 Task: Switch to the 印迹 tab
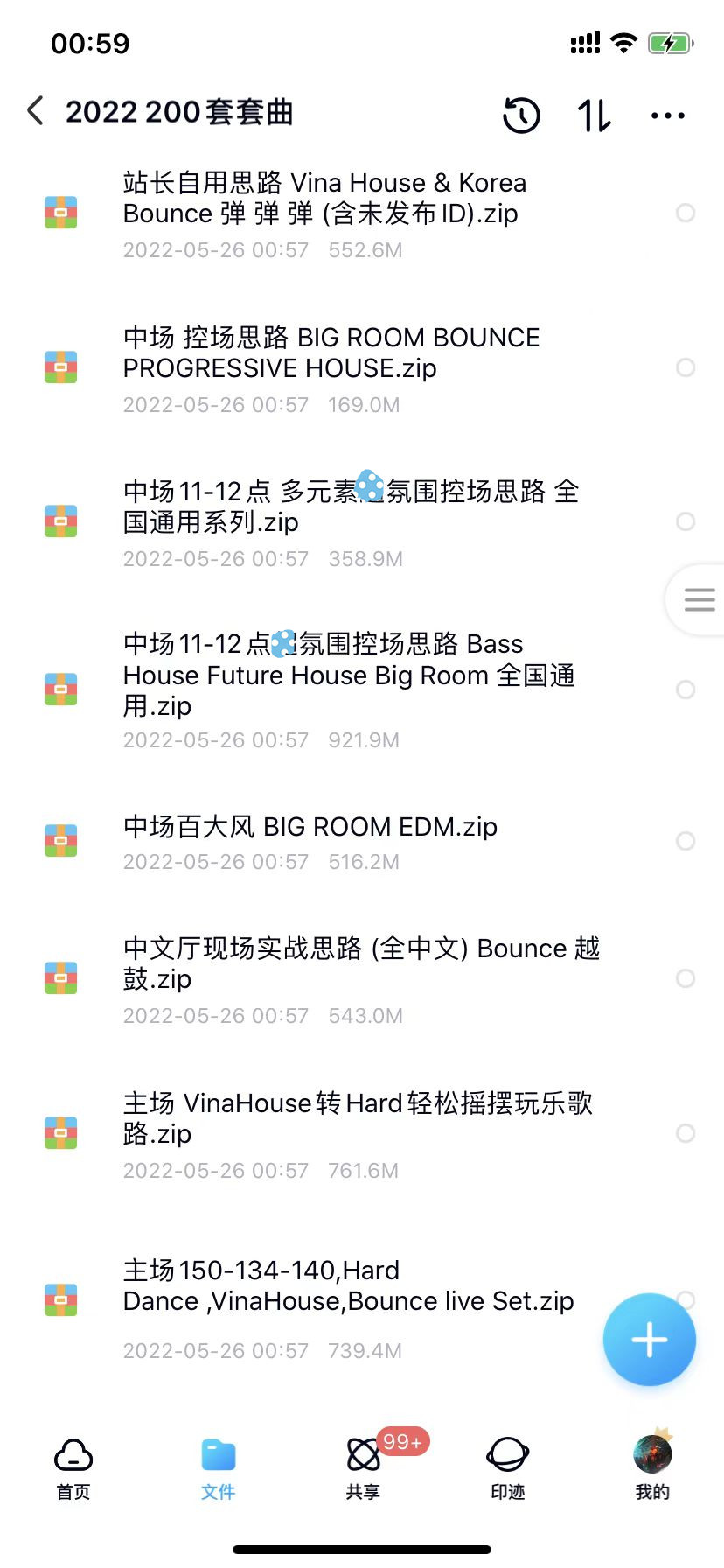pyautogui.click(x=507, y=1468)
